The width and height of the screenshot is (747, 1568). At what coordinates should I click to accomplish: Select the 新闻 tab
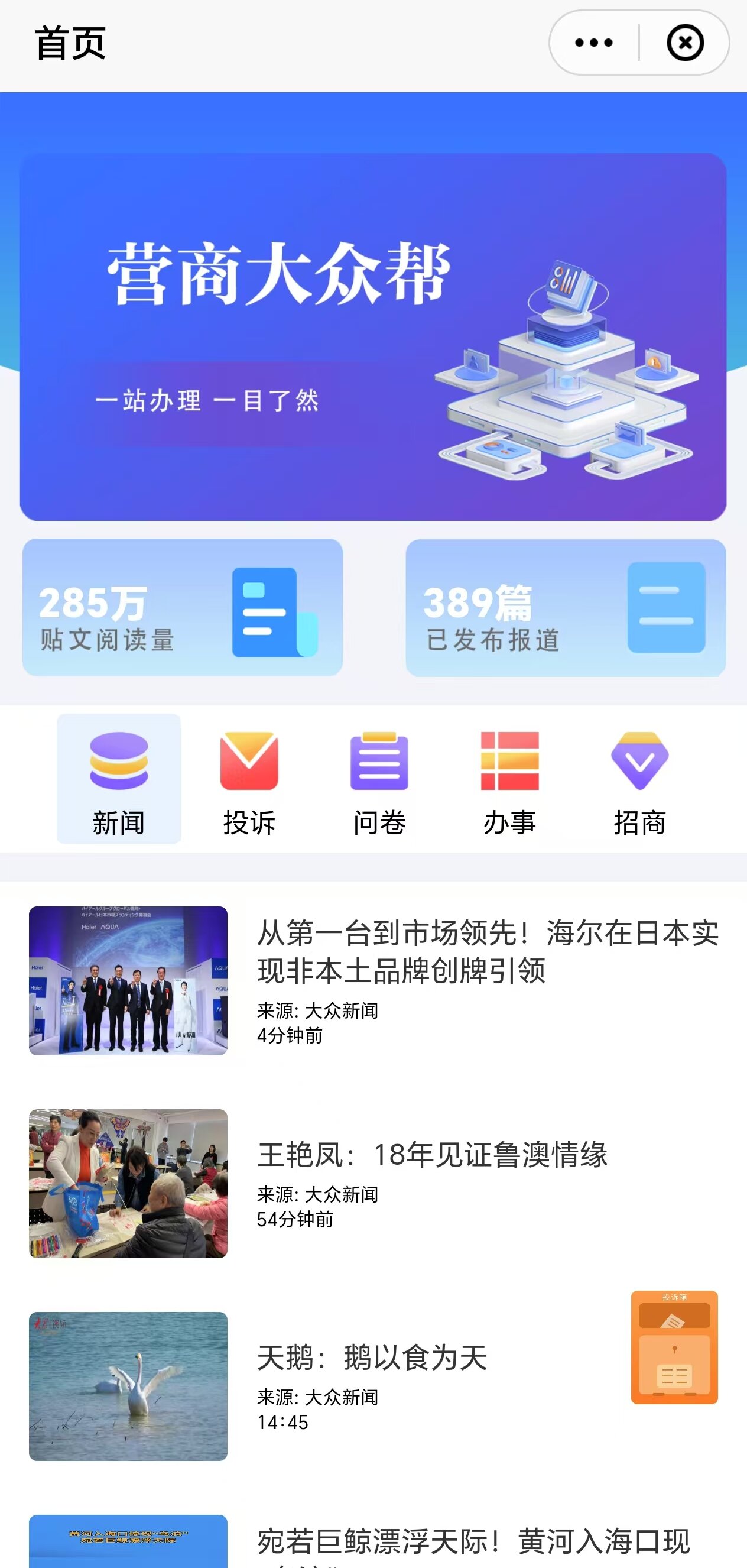point(119,779)
